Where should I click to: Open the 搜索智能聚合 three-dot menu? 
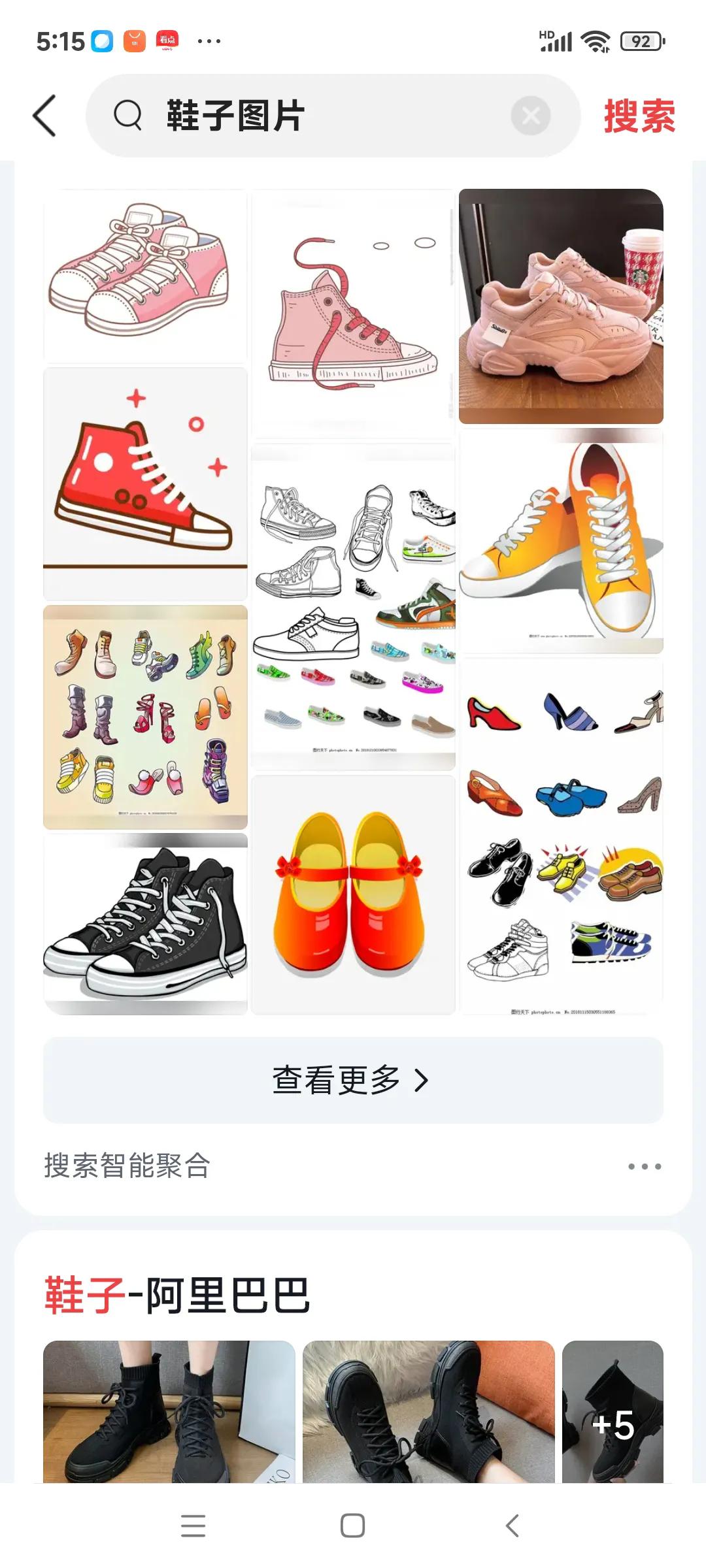coord(644,1166)
